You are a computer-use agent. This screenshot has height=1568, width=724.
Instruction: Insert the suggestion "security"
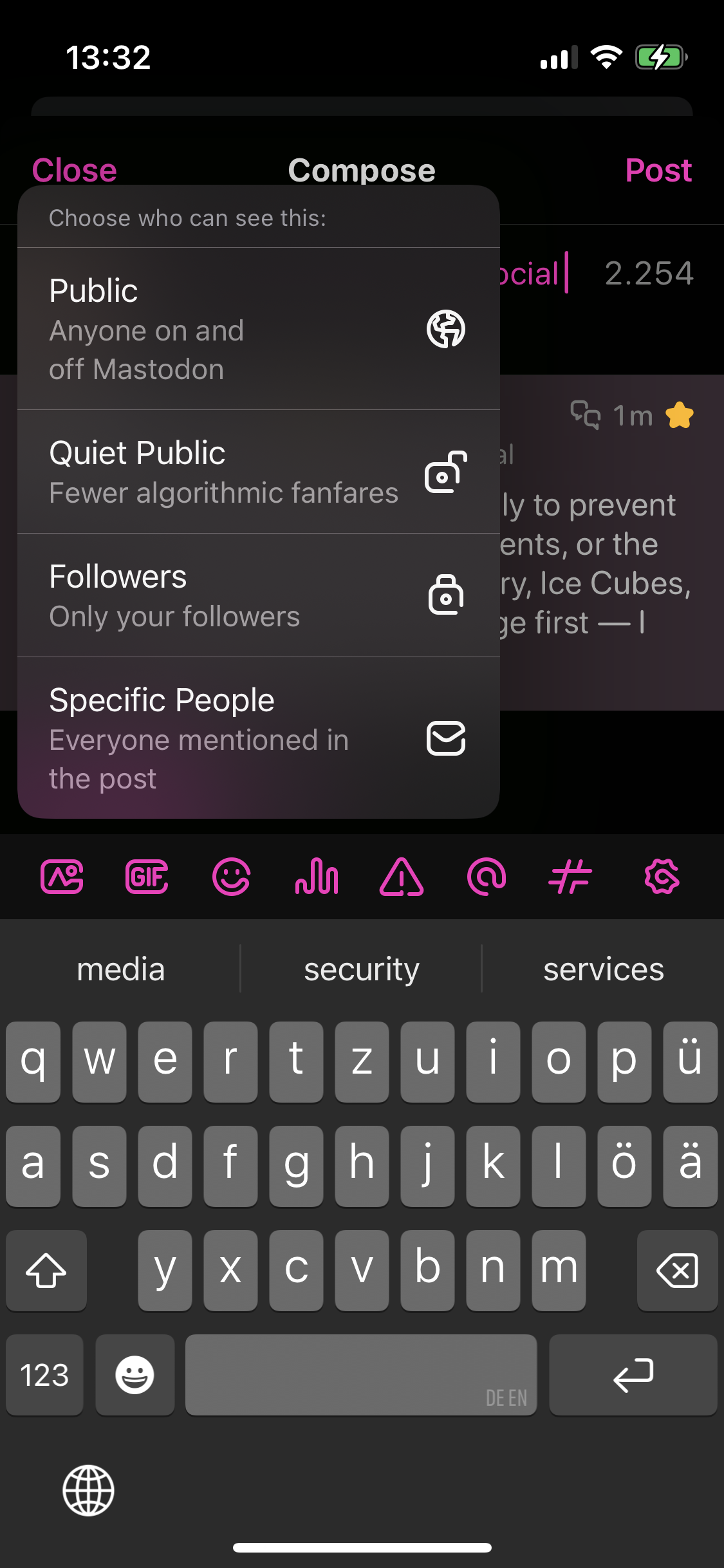pyautogui.click(x=362, y=969)
